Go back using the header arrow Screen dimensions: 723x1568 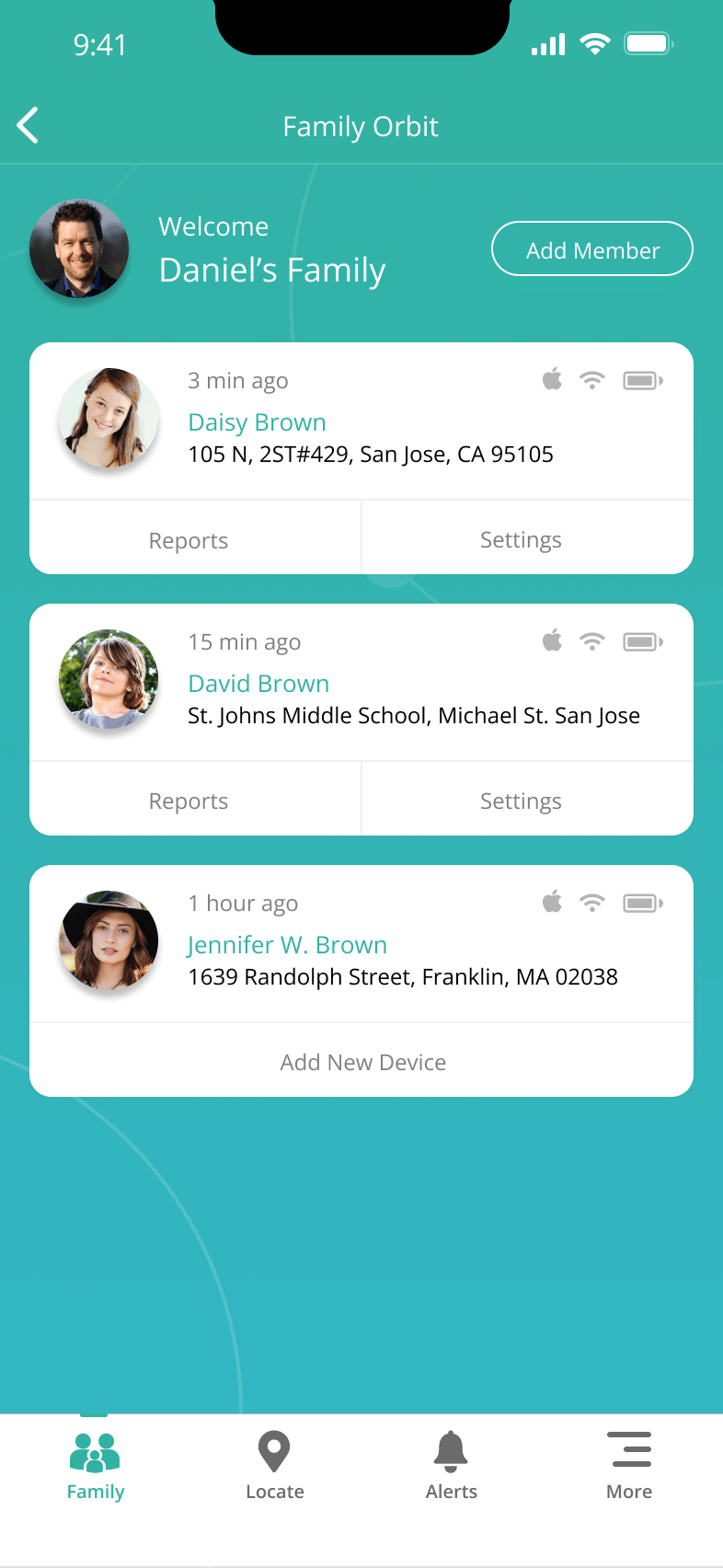click(x=28, y=125)
